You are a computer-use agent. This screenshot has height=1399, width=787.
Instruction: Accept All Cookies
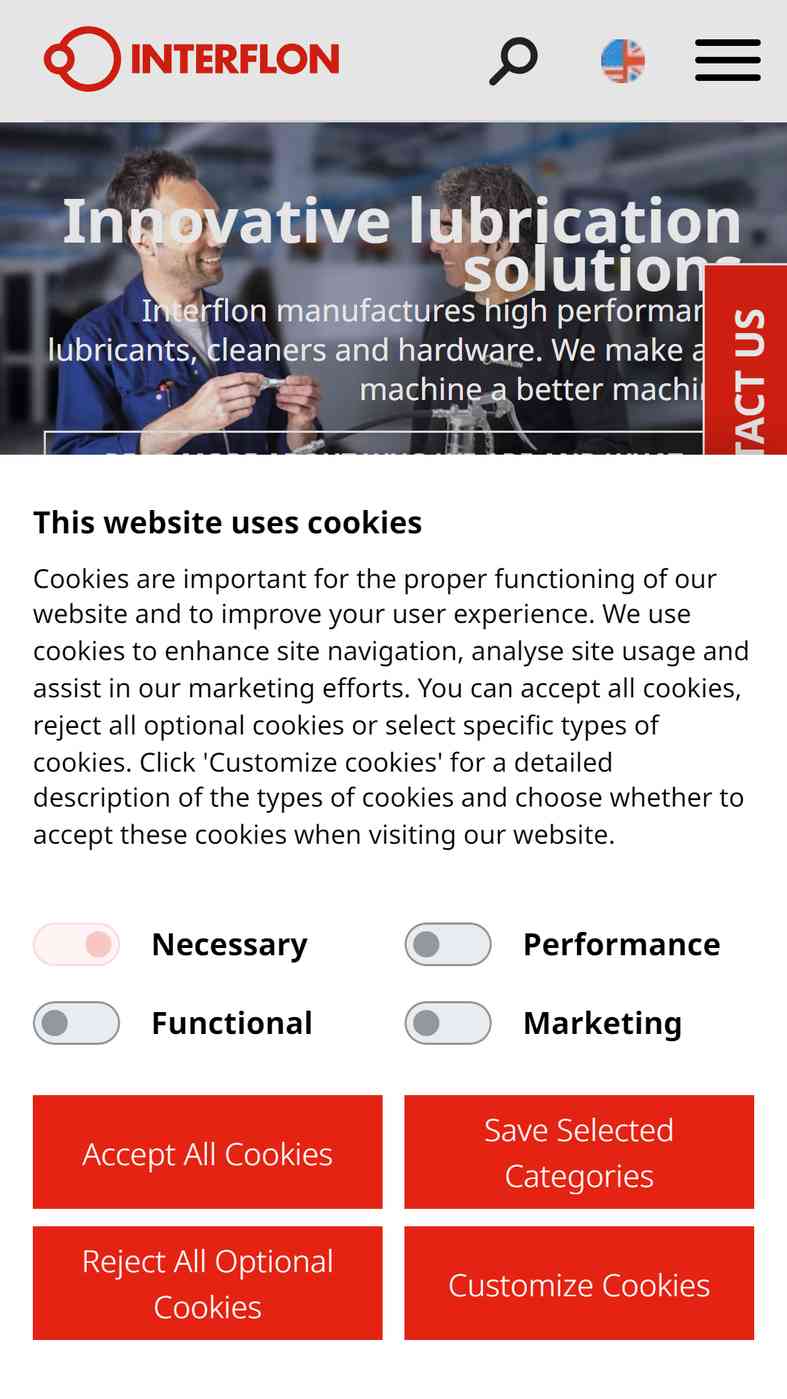(x=208, y=1152)
